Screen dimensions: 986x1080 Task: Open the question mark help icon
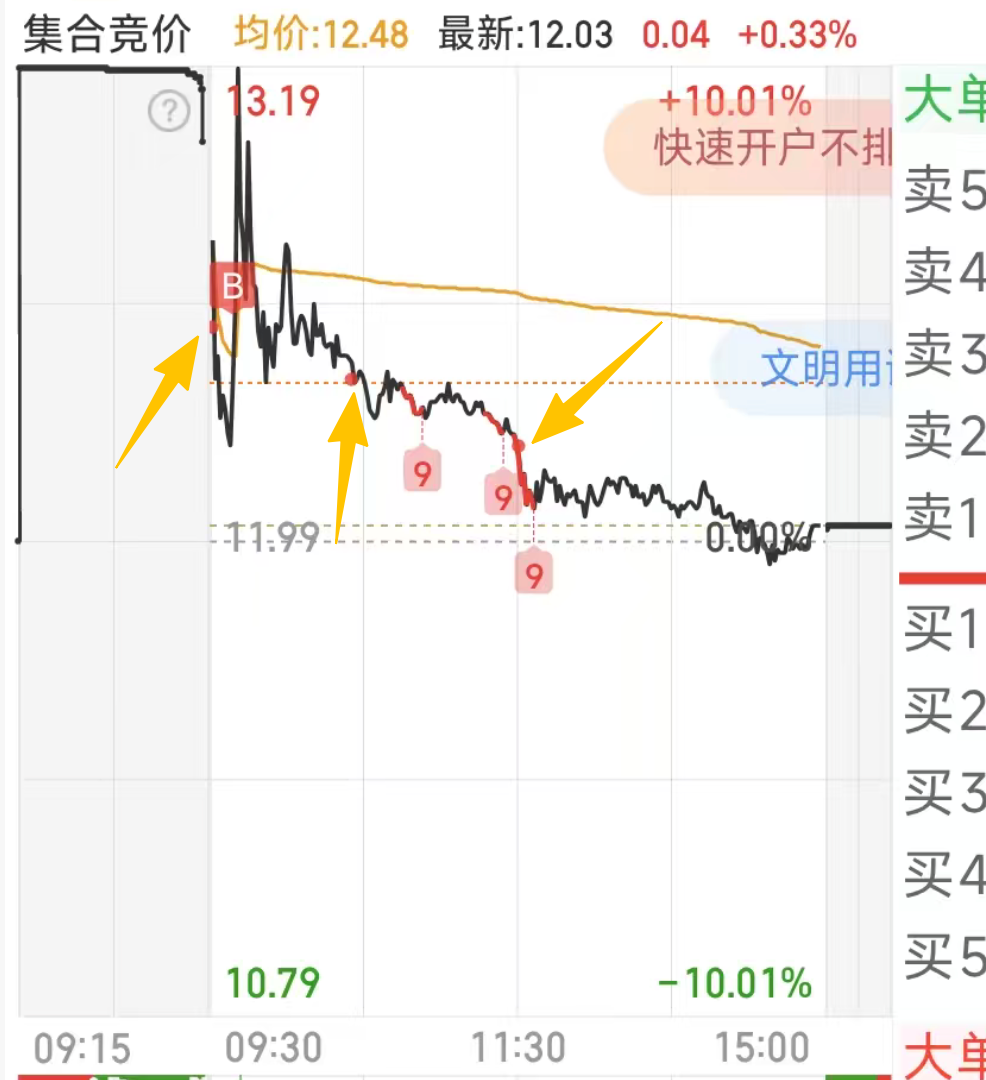coord(169,111)
